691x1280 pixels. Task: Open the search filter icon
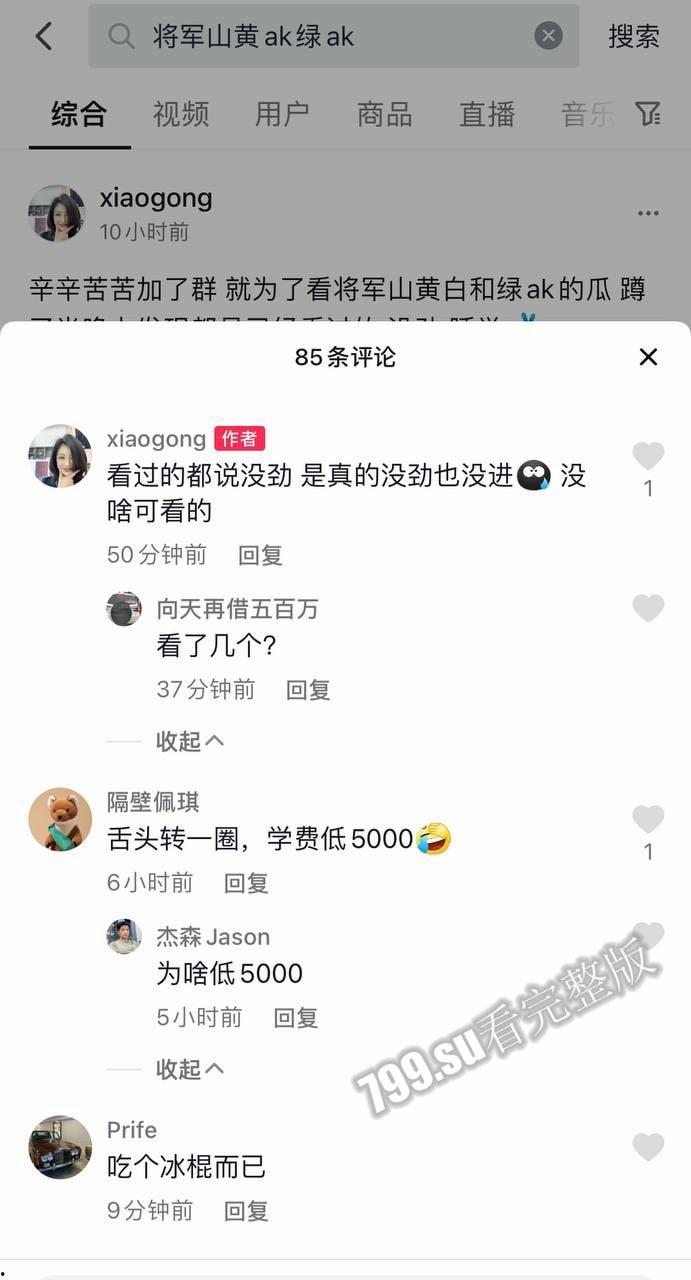(648, 114)
